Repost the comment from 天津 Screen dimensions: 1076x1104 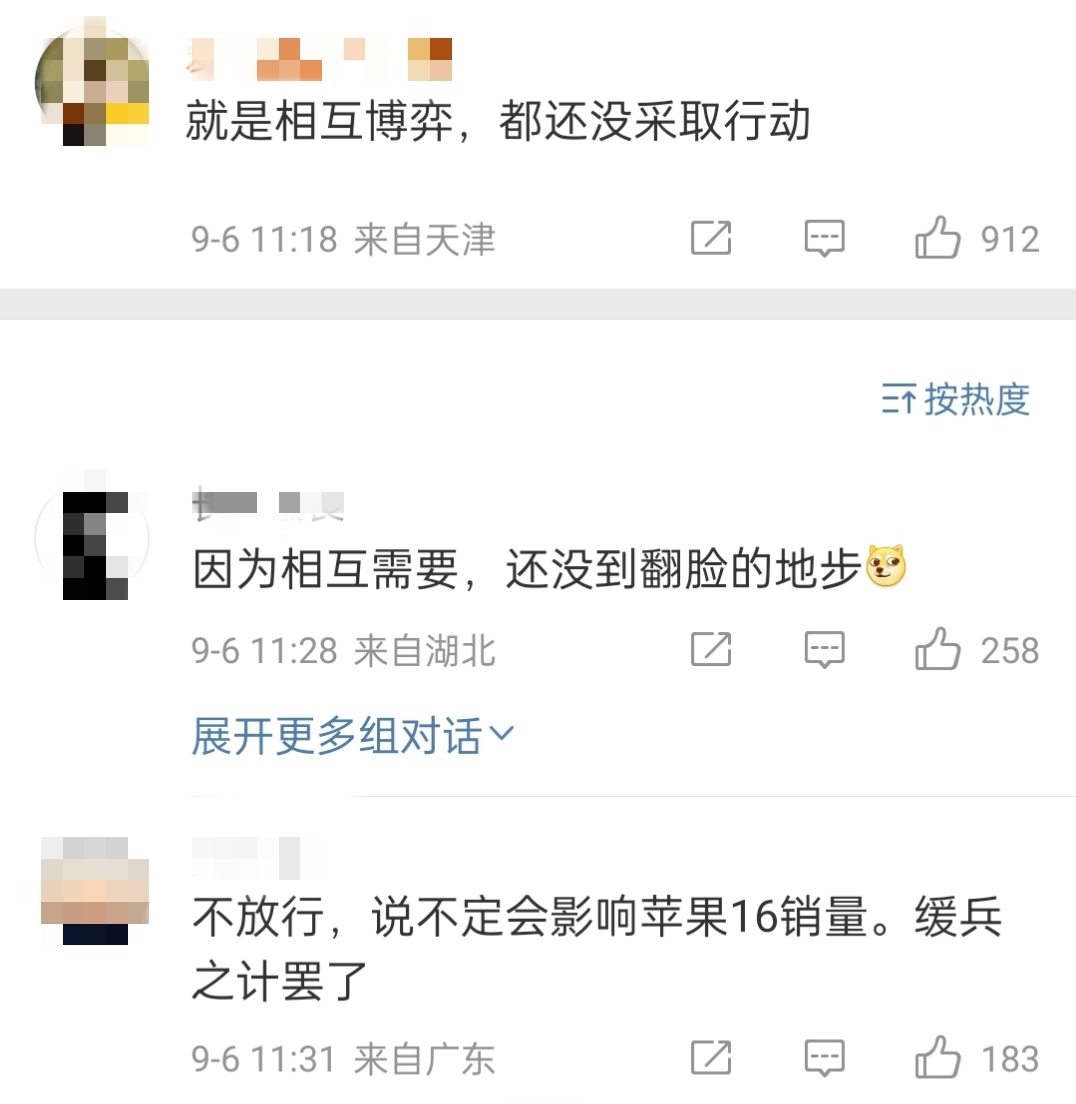711,240
